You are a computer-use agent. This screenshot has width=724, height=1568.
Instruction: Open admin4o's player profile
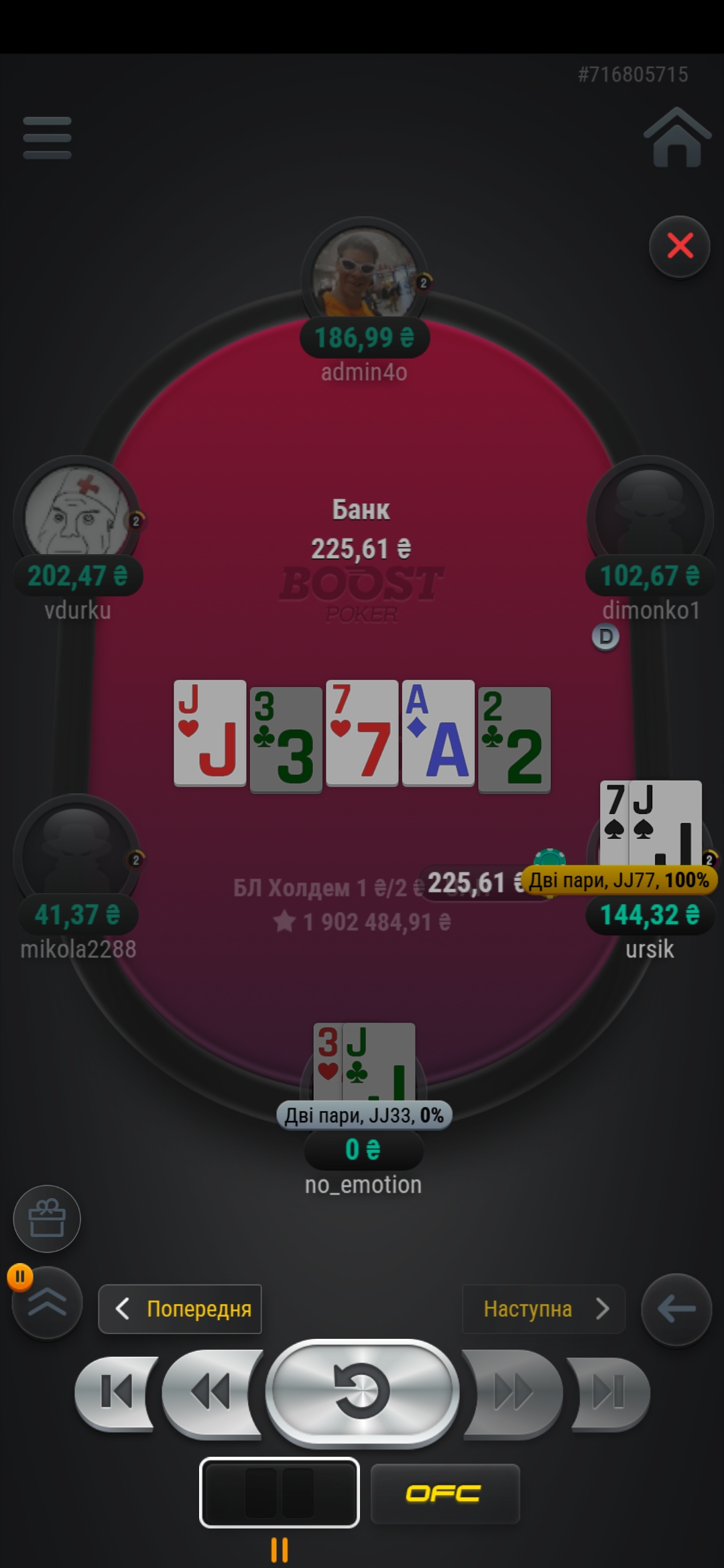(x=364, y=276)
